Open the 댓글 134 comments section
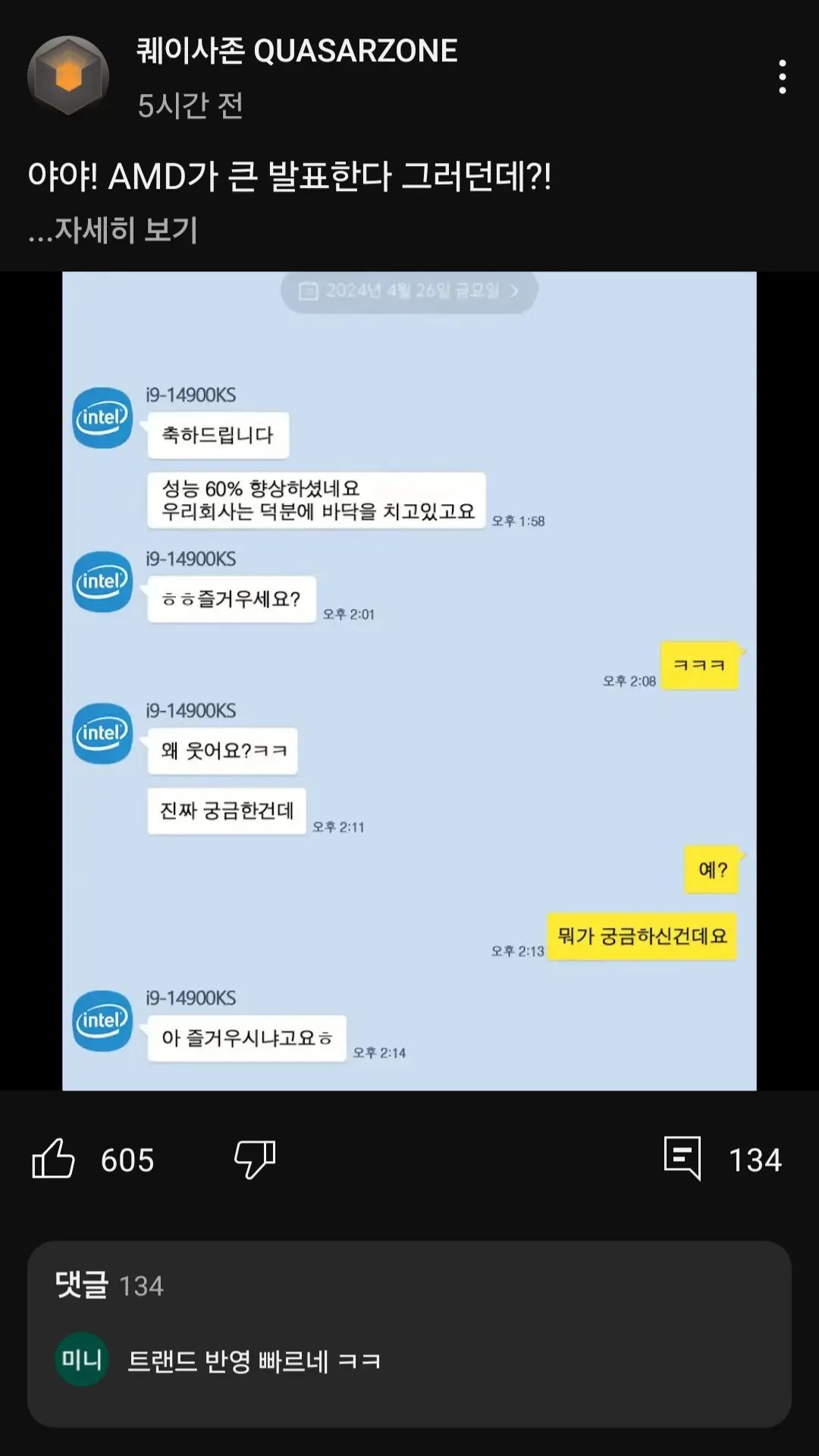The width and height of the screenshot is (819, 1456). (409, 1334)
